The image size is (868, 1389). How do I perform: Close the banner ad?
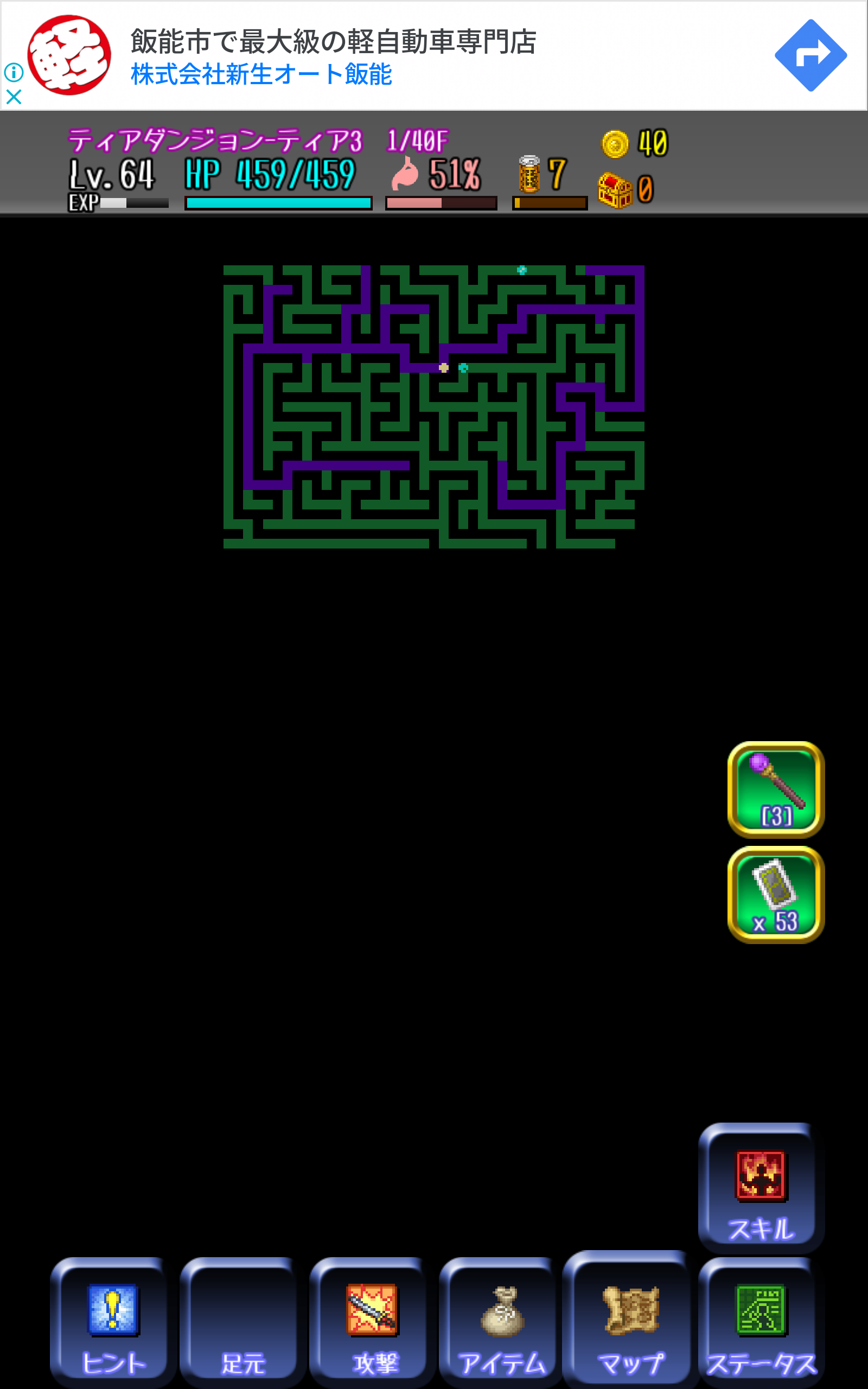click(14, 97)
